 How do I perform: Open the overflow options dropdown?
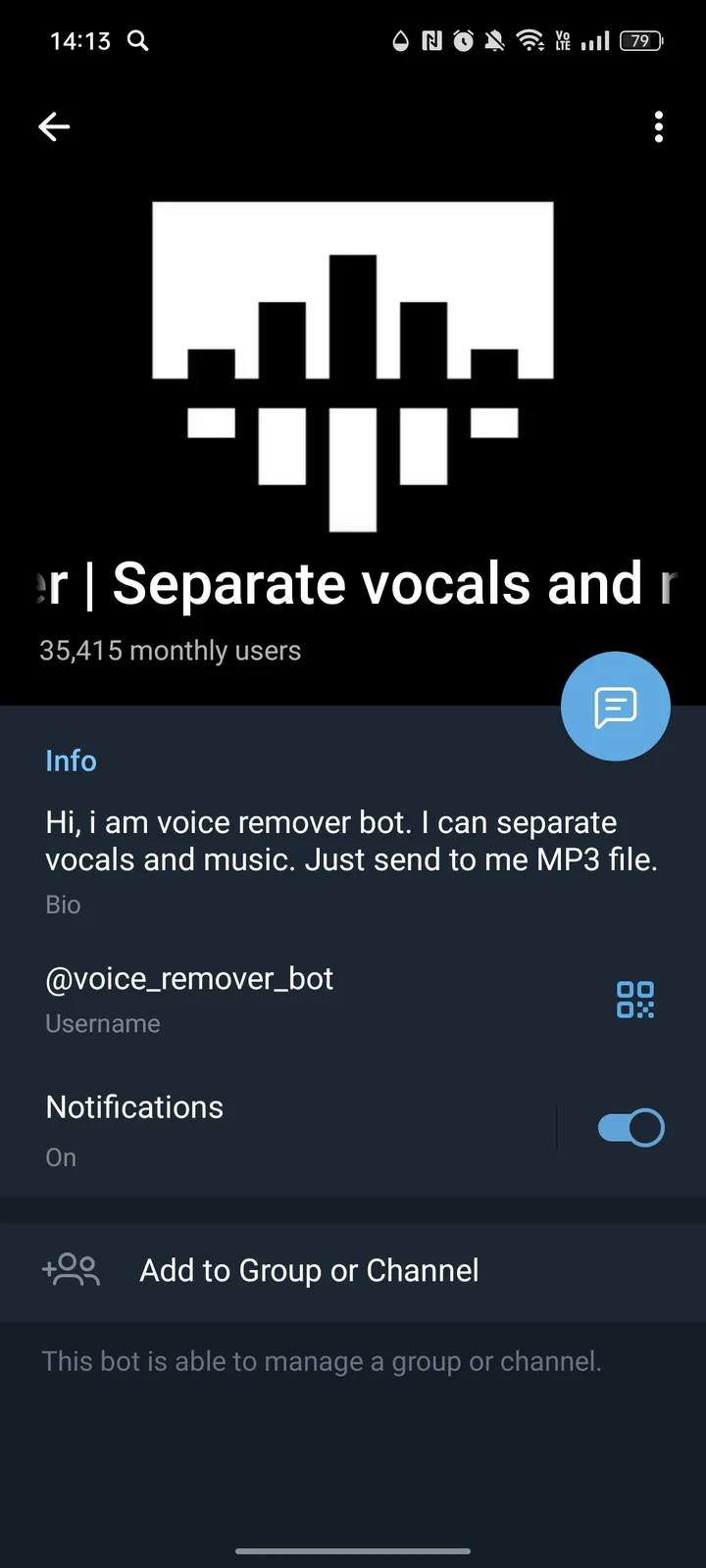[659, 126]
